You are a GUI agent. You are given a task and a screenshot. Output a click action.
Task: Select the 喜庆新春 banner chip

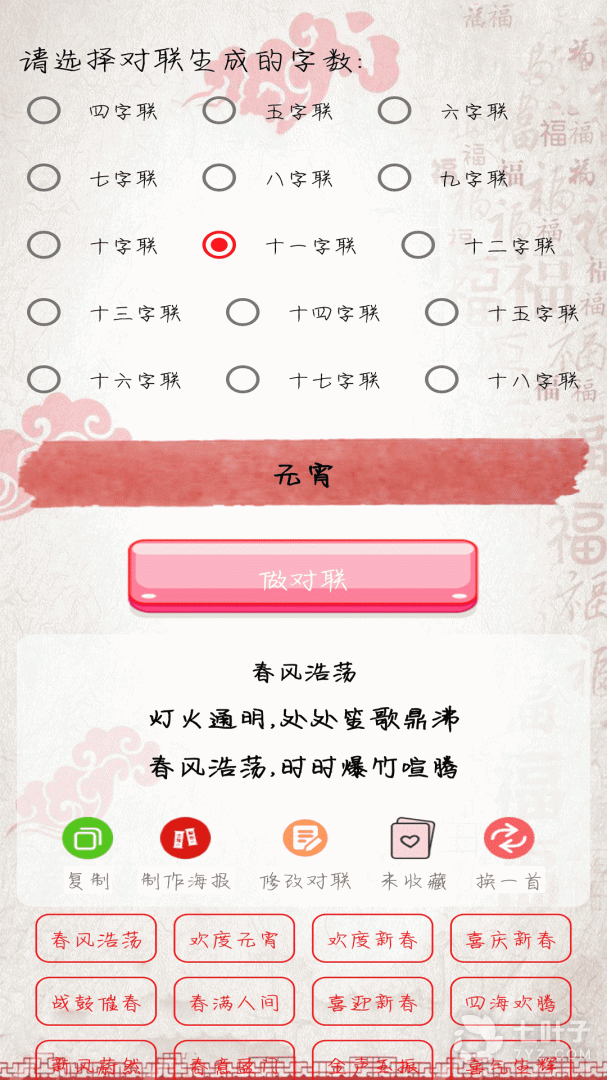(x=510, y=939)
